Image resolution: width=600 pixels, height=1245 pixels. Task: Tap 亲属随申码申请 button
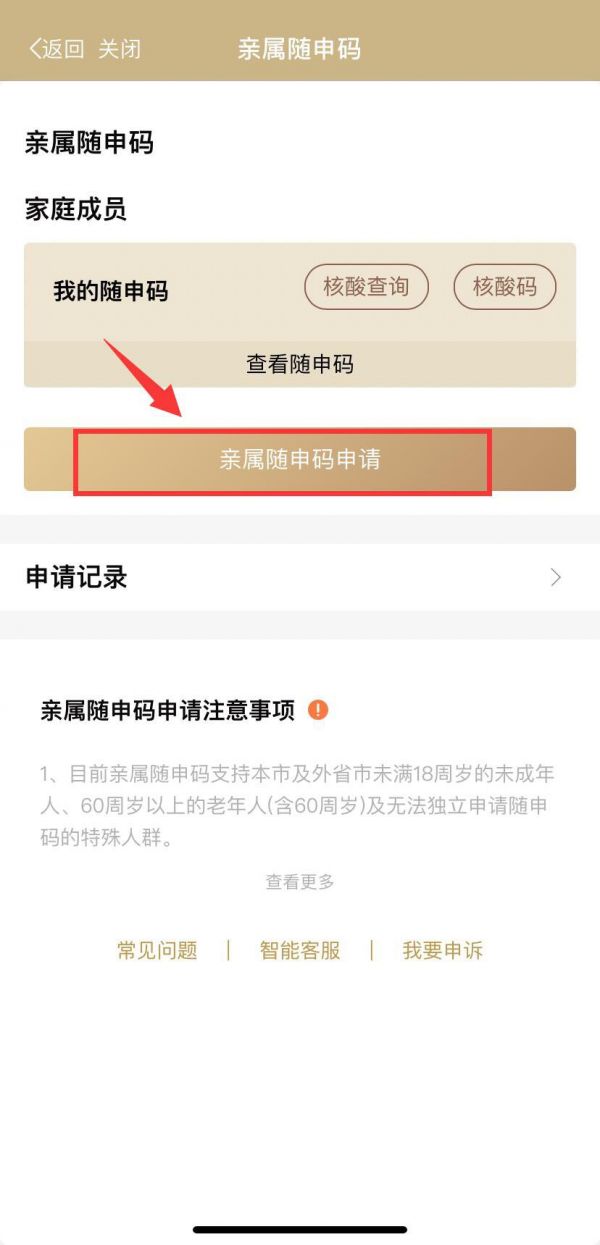[300, 459]
